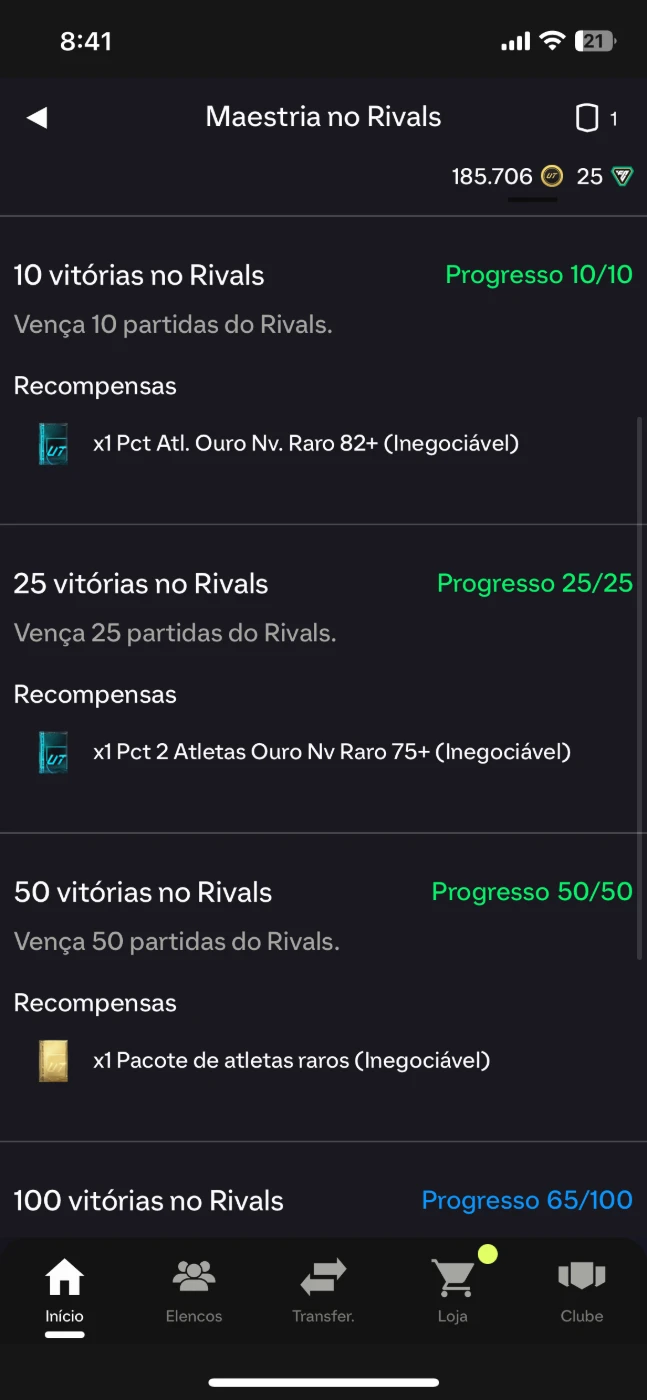View the 50 vitórias no Rivals objective

[323, 987]
